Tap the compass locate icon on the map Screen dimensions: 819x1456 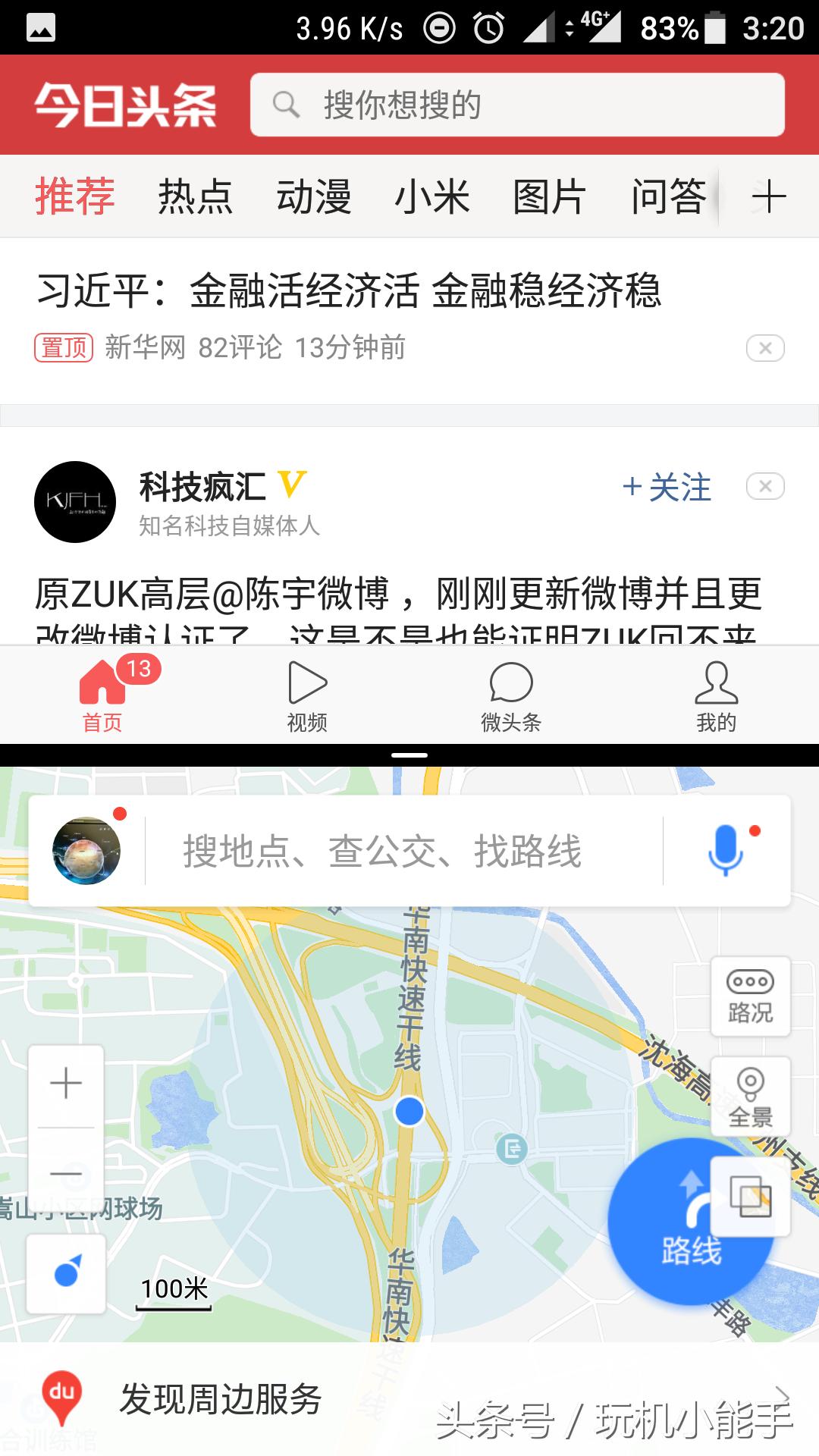[64, 1272]
